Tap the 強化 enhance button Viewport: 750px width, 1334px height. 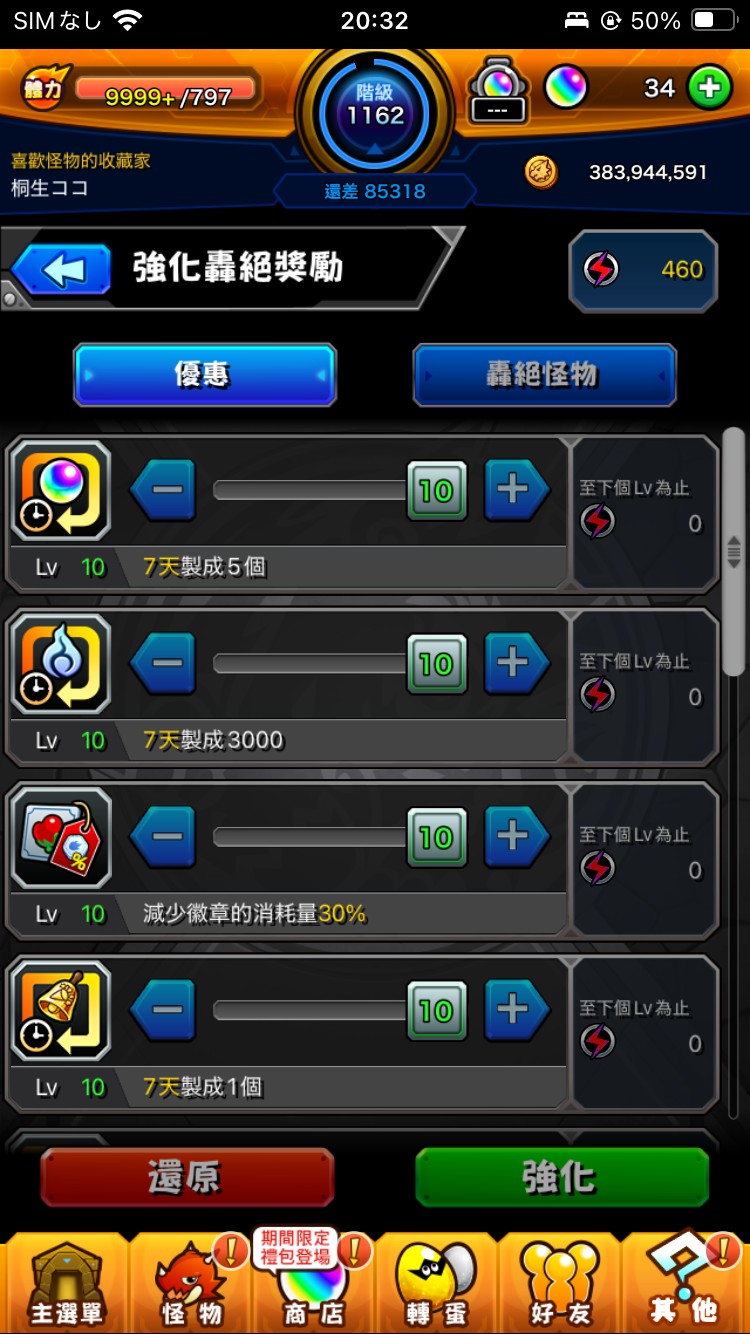click(x=562, y=1178)
